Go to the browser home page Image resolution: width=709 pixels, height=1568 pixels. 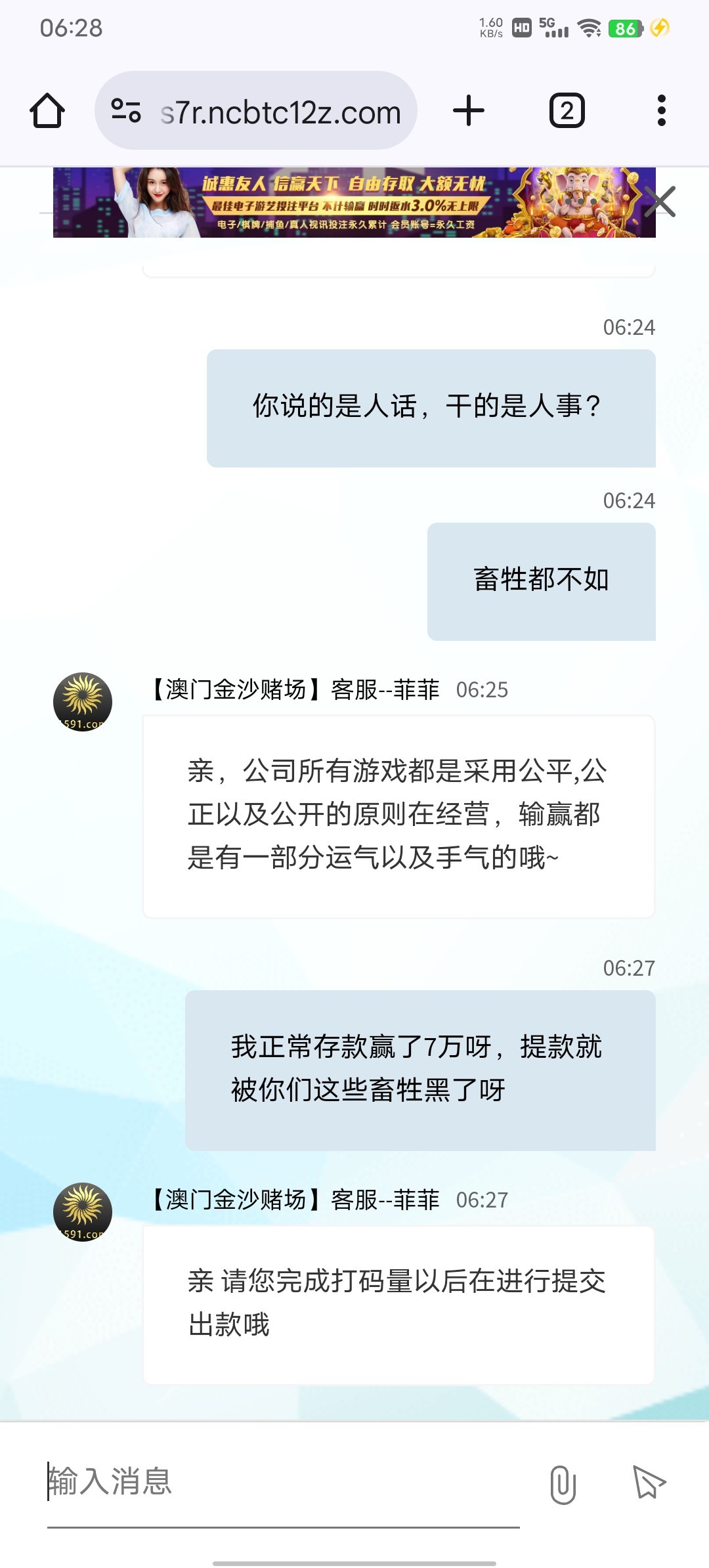coord(47,111)
